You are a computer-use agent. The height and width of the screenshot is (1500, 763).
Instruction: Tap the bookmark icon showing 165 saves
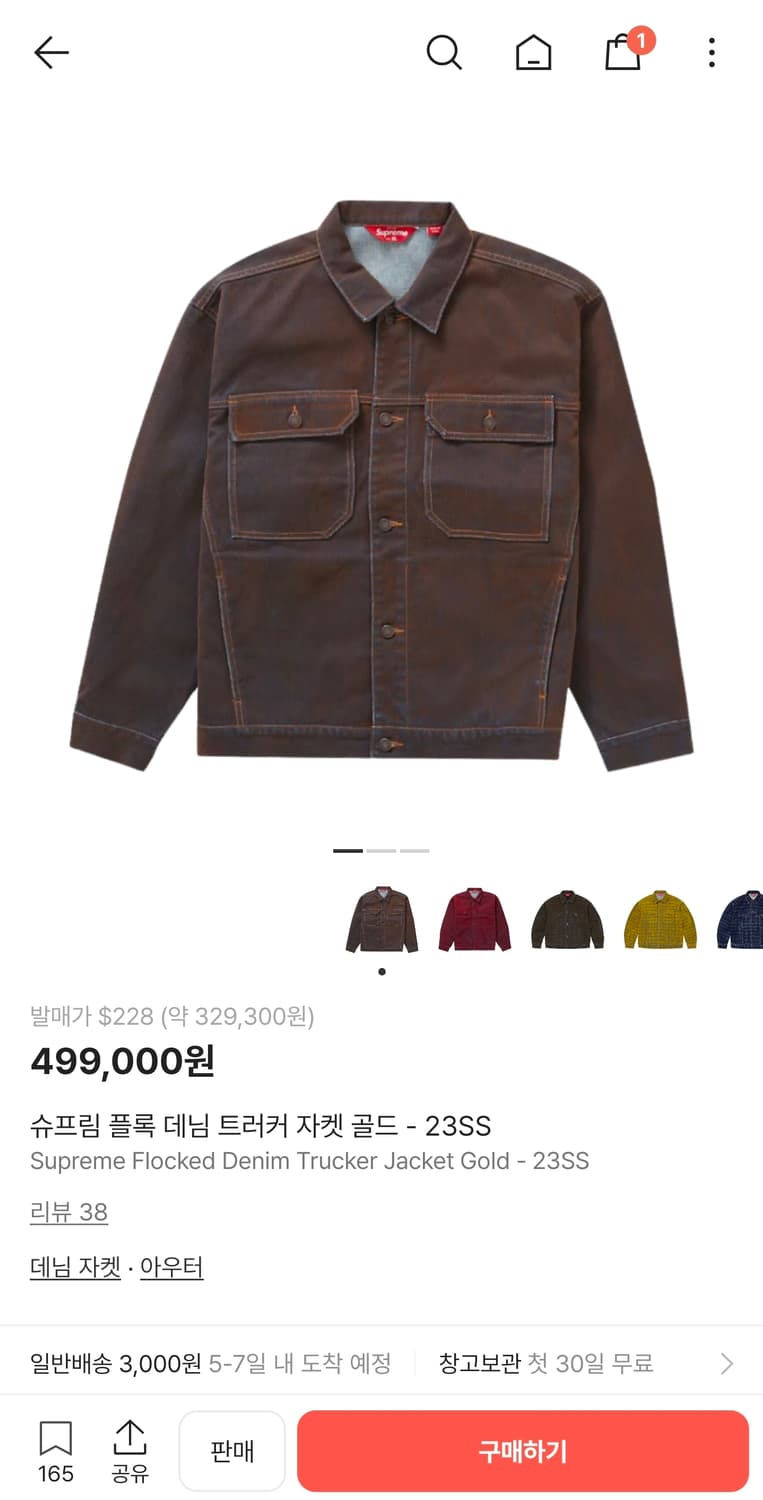56,1442
